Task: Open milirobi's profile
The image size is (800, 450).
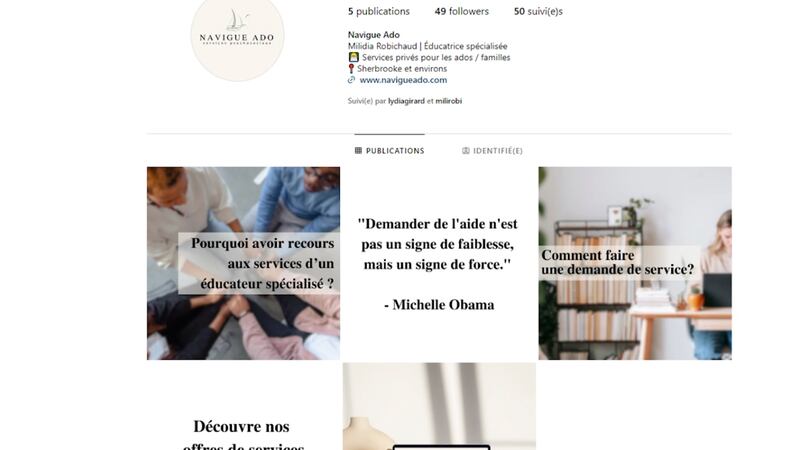Action: coord(448,101)
